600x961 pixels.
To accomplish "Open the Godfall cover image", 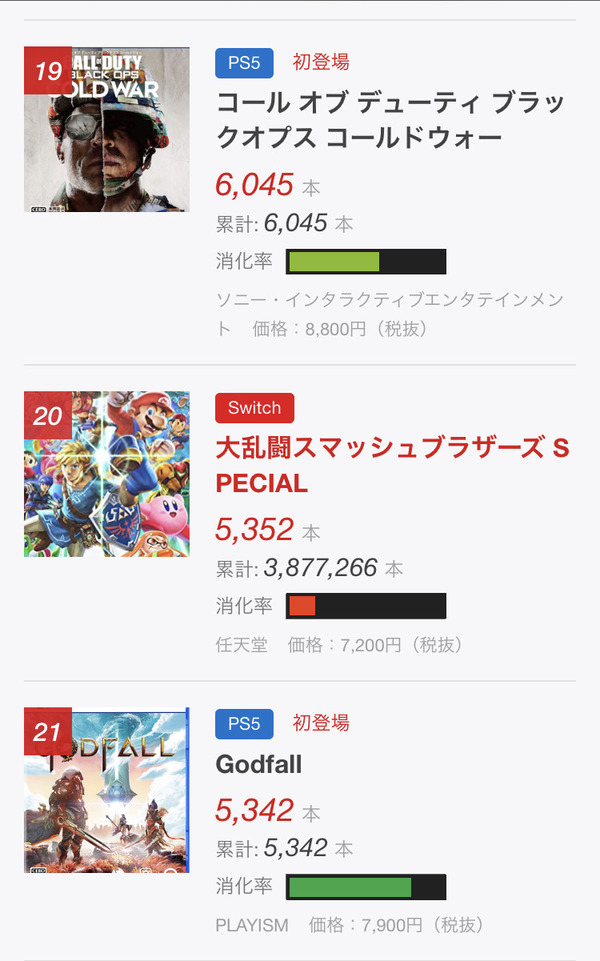I will [107, 790].
